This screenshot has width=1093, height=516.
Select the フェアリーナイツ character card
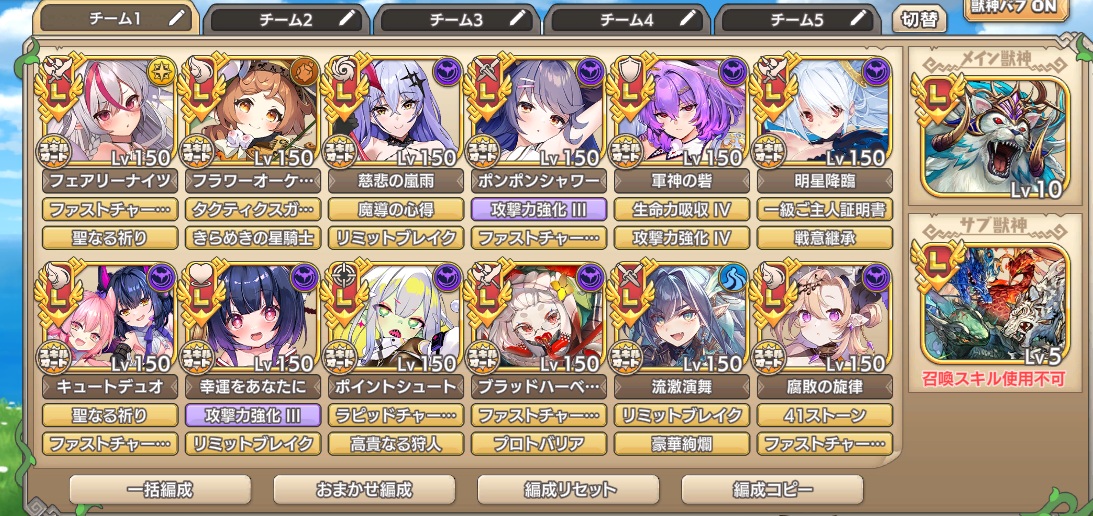click(x=110, y=111)
